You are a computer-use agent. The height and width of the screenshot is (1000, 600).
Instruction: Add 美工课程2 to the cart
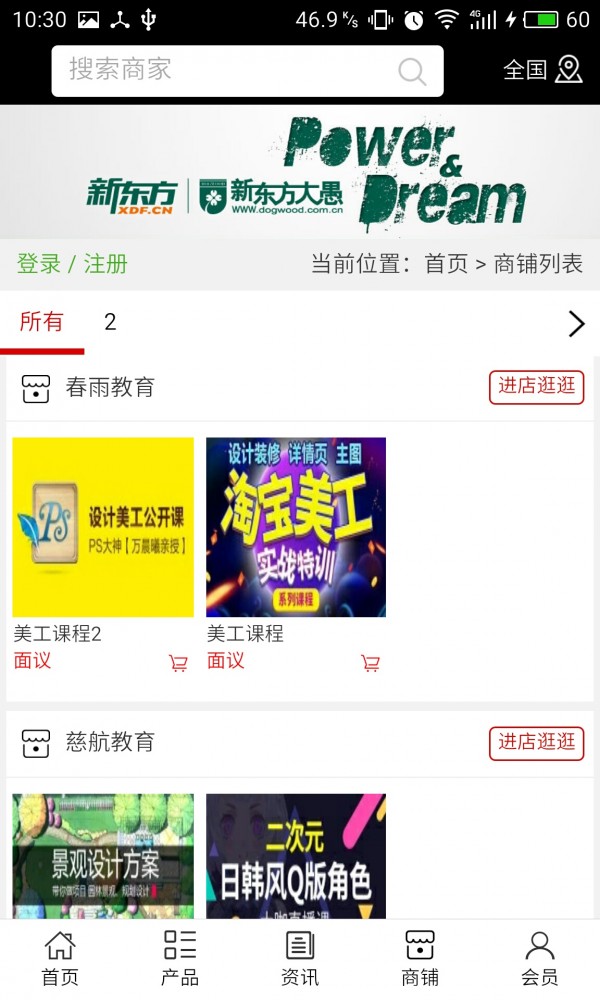click(178, 662)
